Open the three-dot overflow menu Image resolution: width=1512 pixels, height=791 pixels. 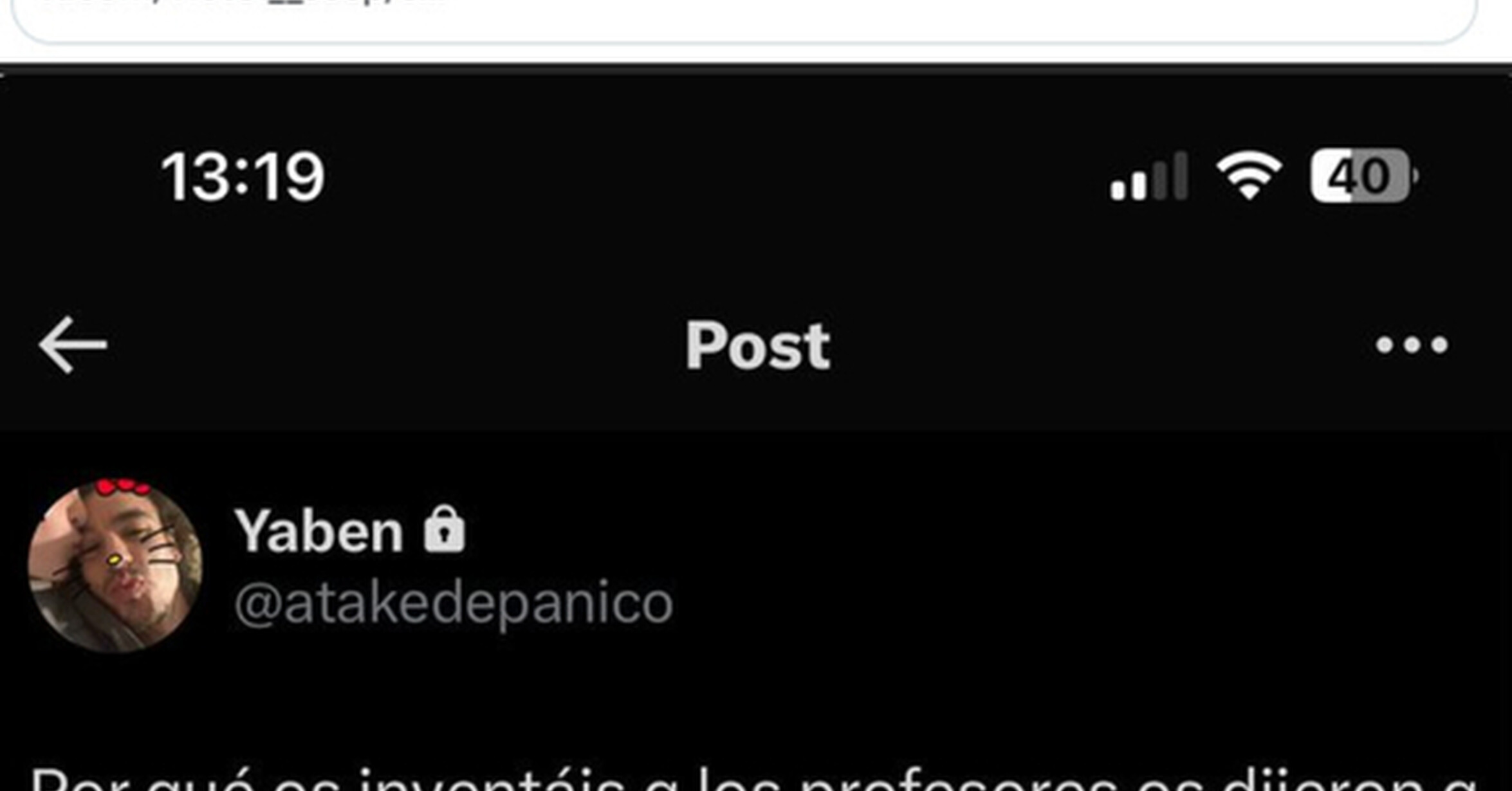(x=1412, y=345)
